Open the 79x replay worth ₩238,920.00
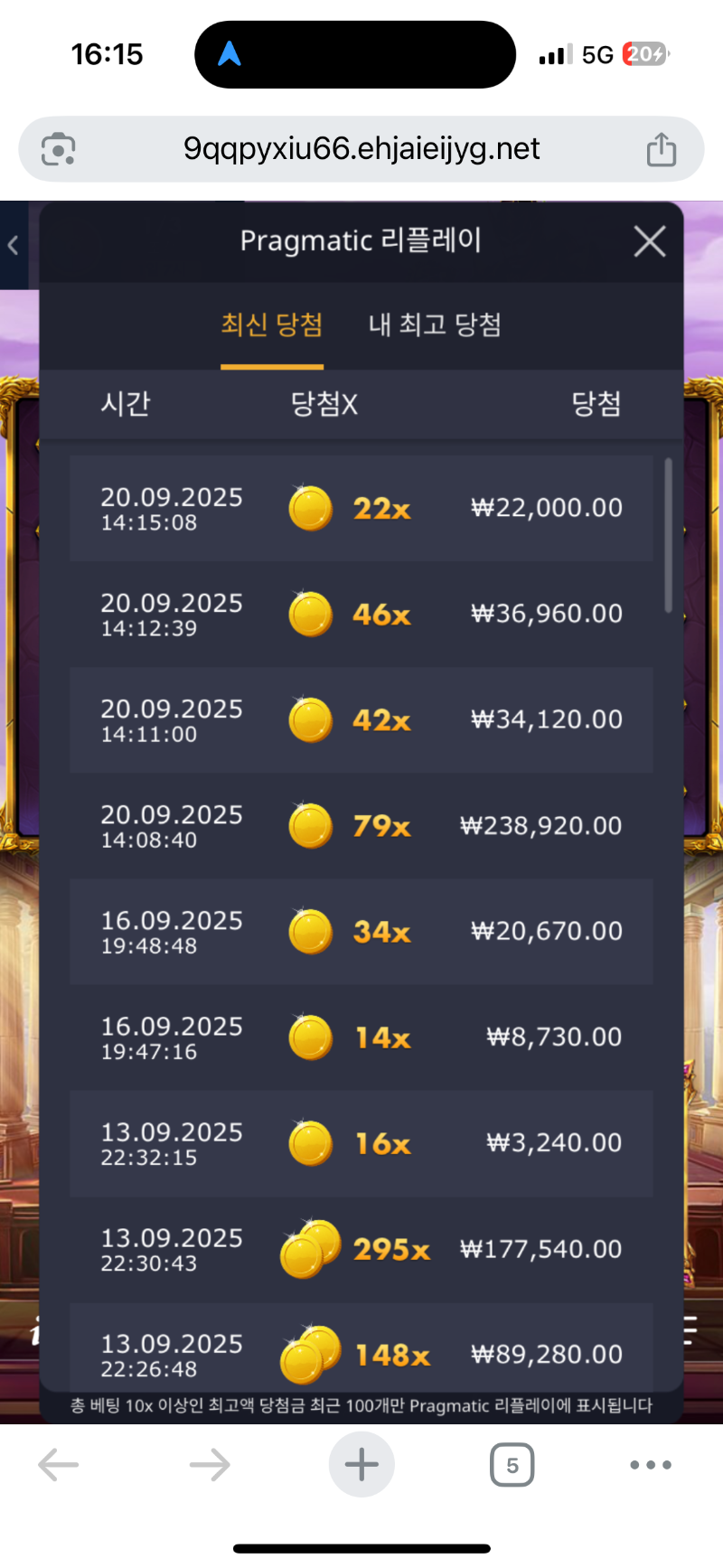This screenshot has width=723, height=1568. click(361, 825)
